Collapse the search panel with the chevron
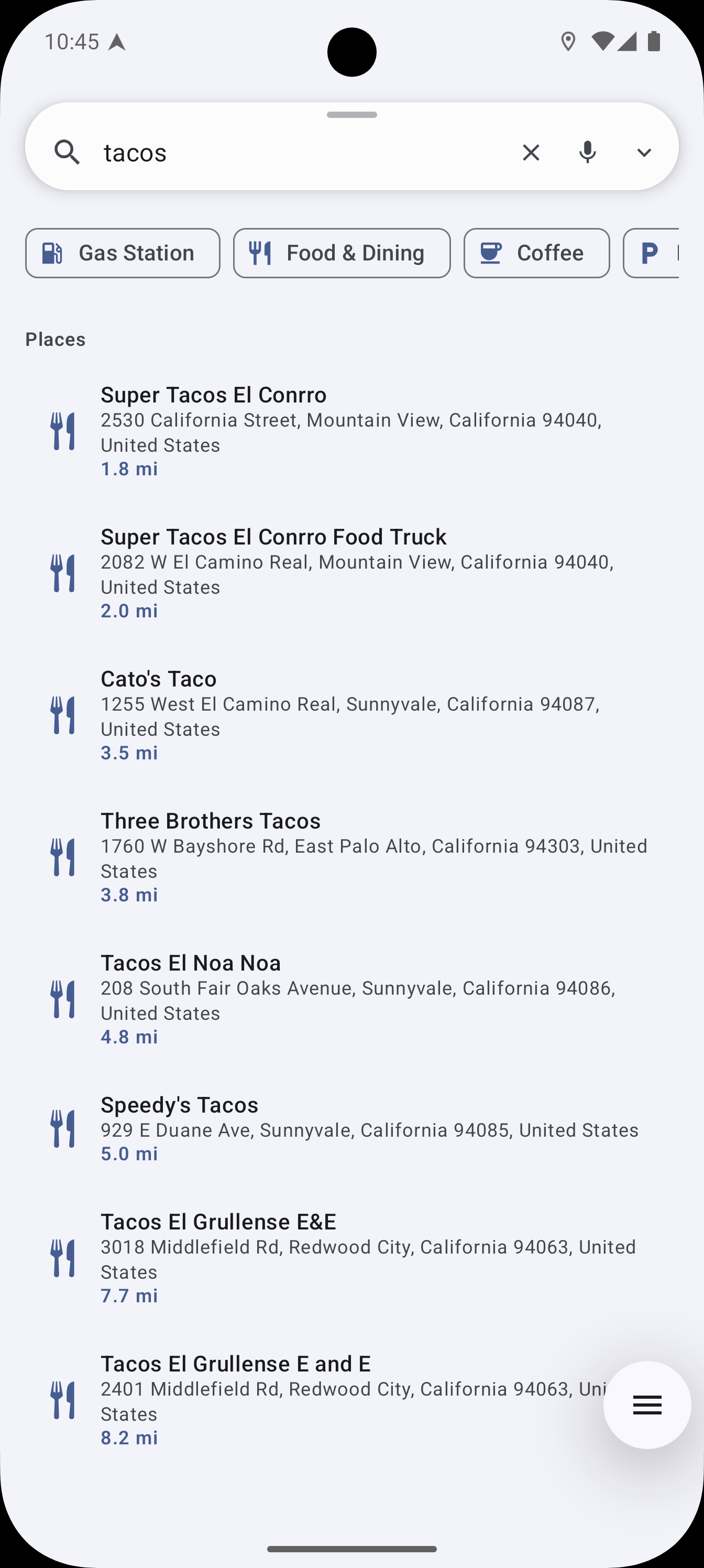Screen dimensions: 704x1568 click(x=644, y=152)
